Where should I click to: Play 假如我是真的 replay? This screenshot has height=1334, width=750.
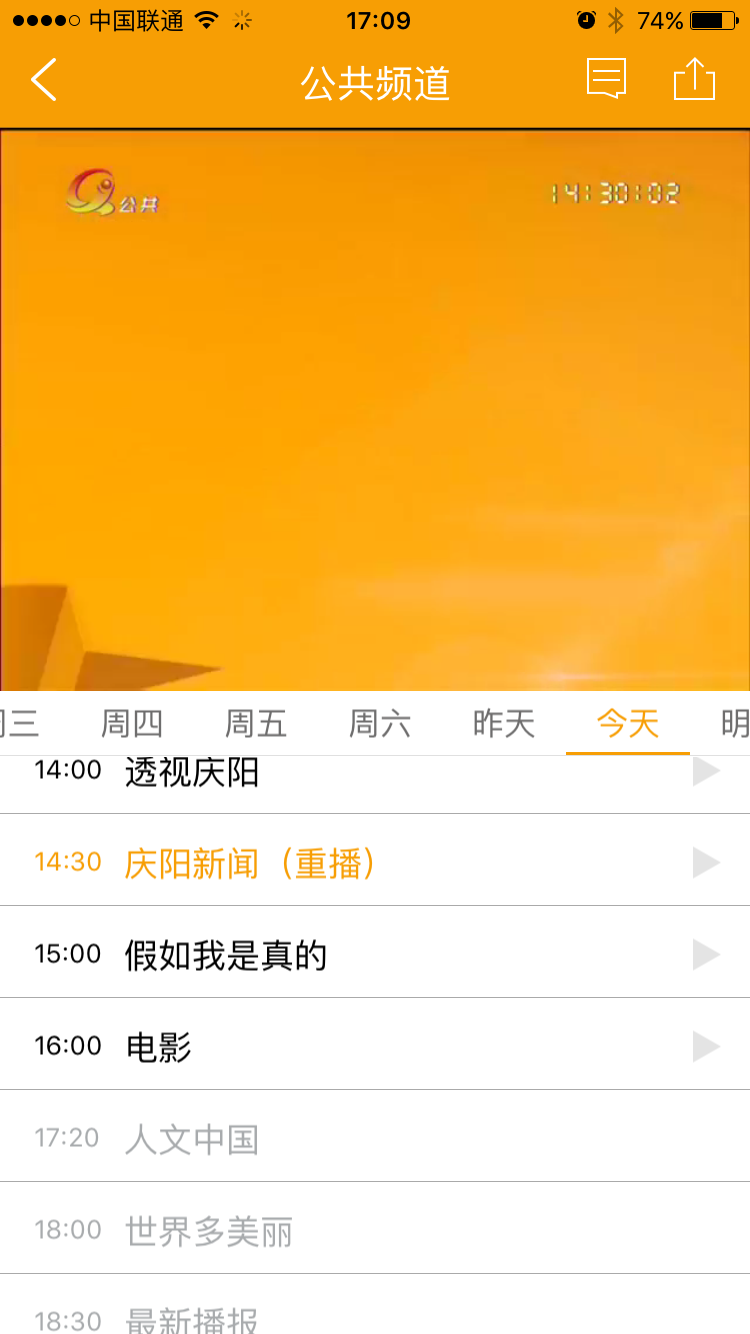click(706, 955)
